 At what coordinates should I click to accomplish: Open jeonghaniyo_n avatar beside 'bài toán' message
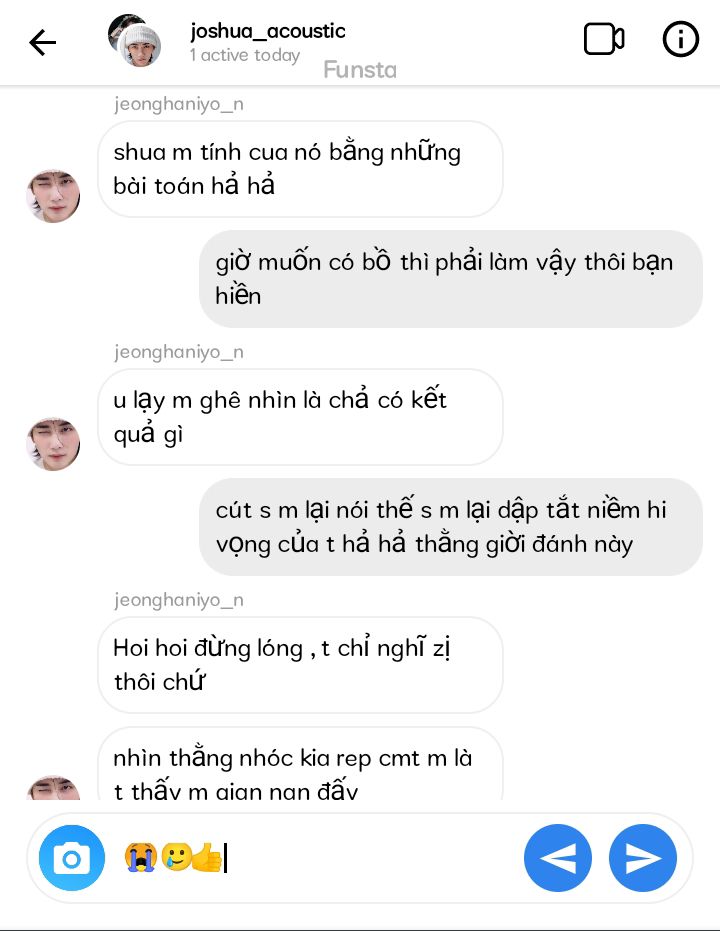coord(53,195)
